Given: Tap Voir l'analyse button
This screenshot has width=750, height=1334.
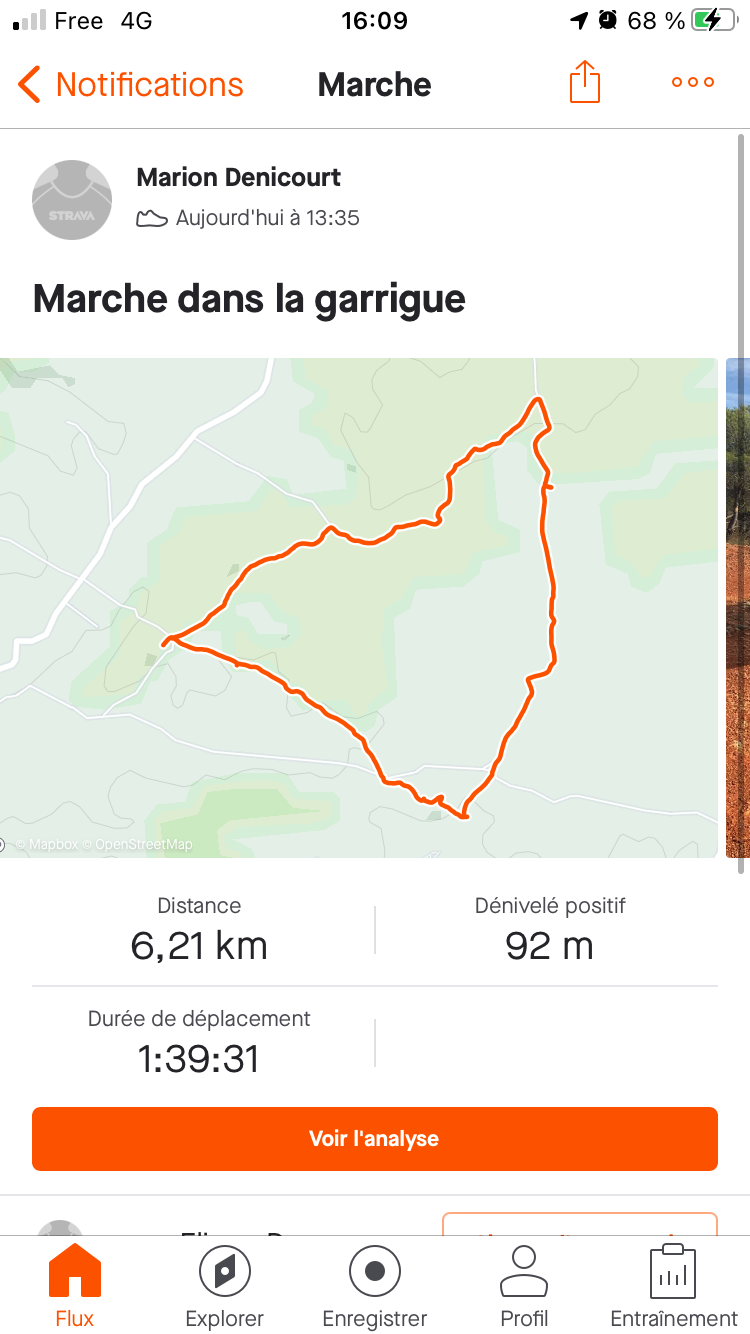Looking at the screenshot, I should (375, 1139).
